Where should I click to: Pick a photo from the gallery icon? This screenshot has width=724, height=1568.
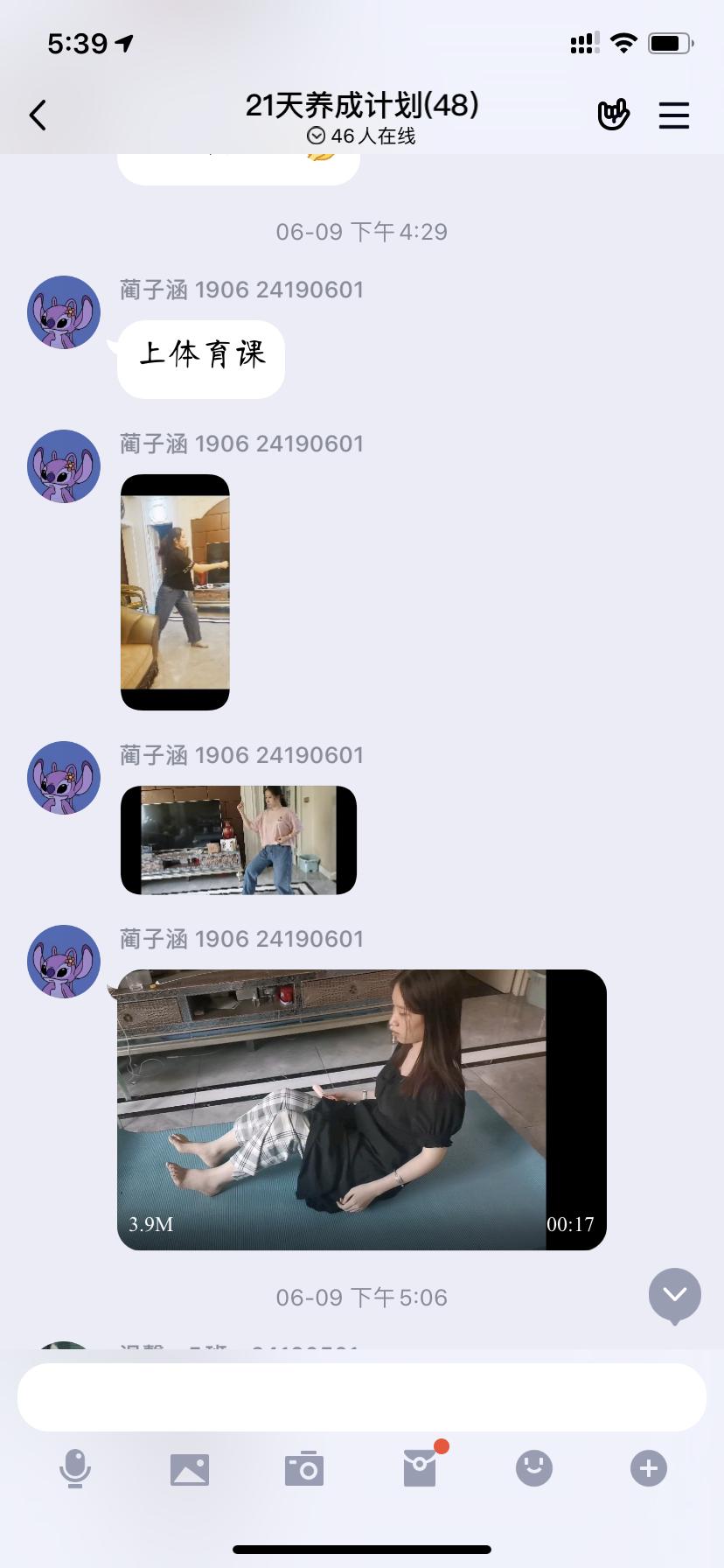tap(190, 1469)
